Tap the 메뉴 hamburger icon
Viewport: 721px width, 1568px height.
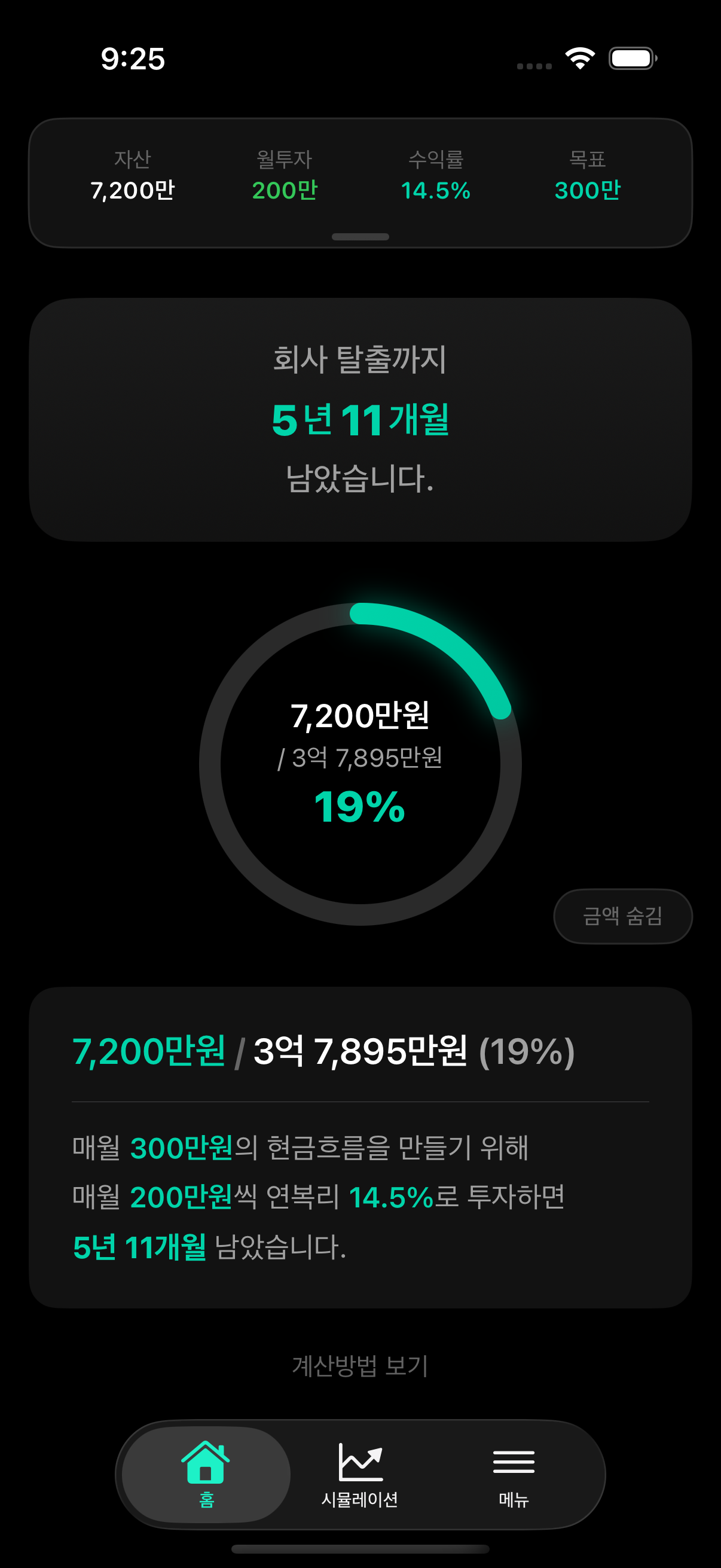coord(515,1463)
